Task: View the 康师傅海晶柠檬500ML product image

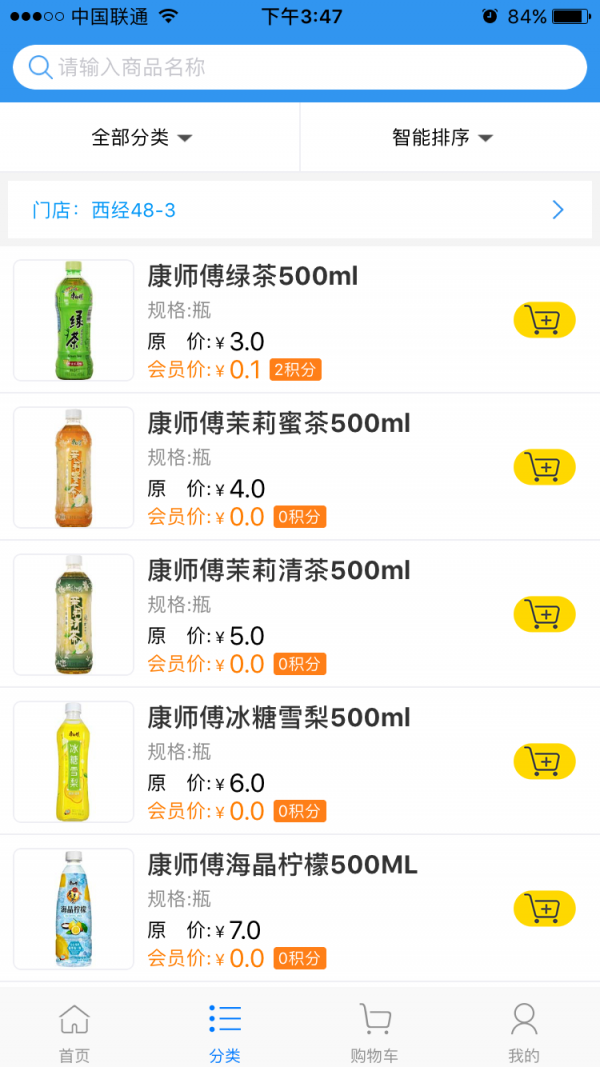Action: (73, 908)
